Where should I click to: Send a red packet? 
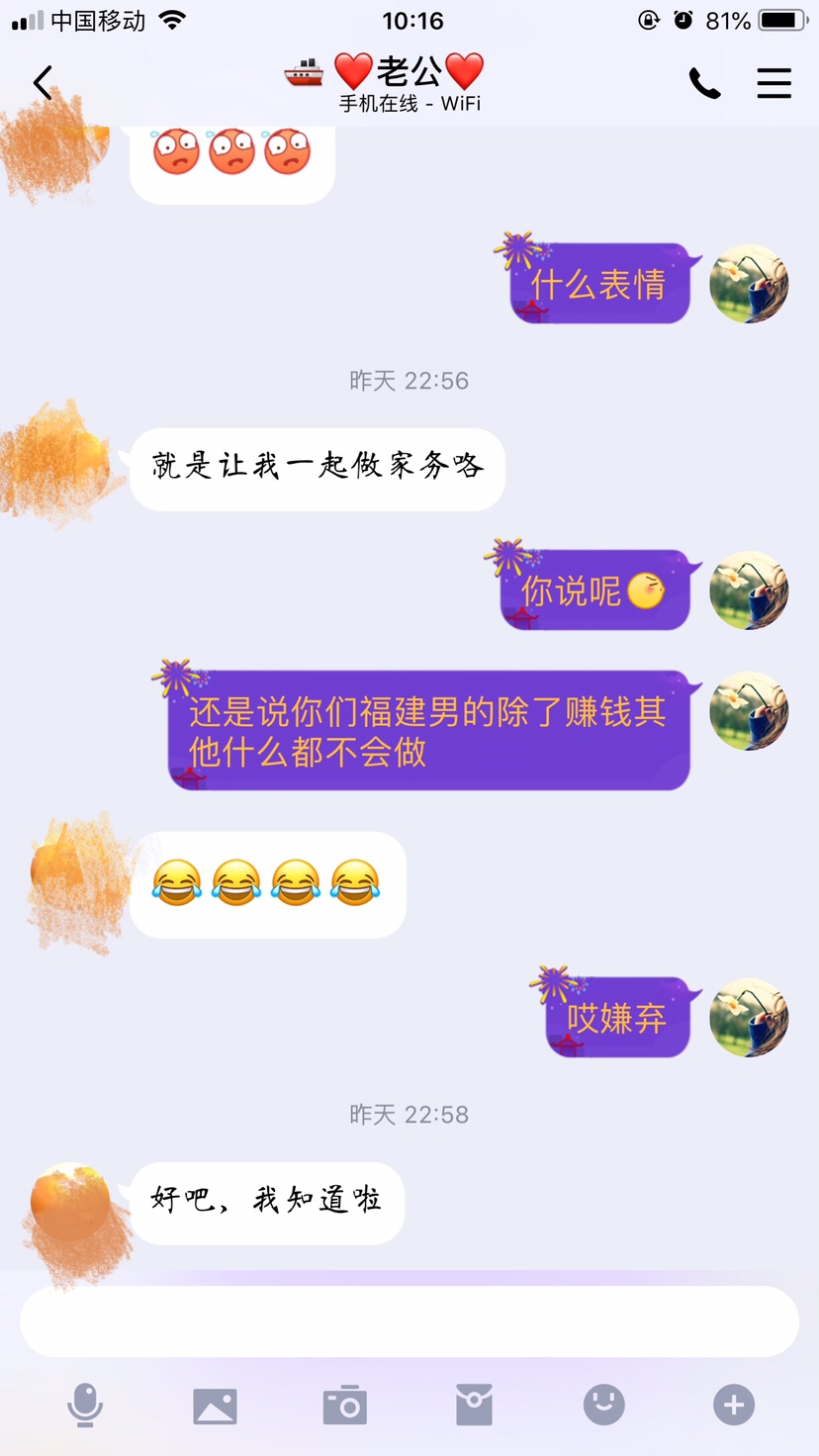coord(474,1405)
